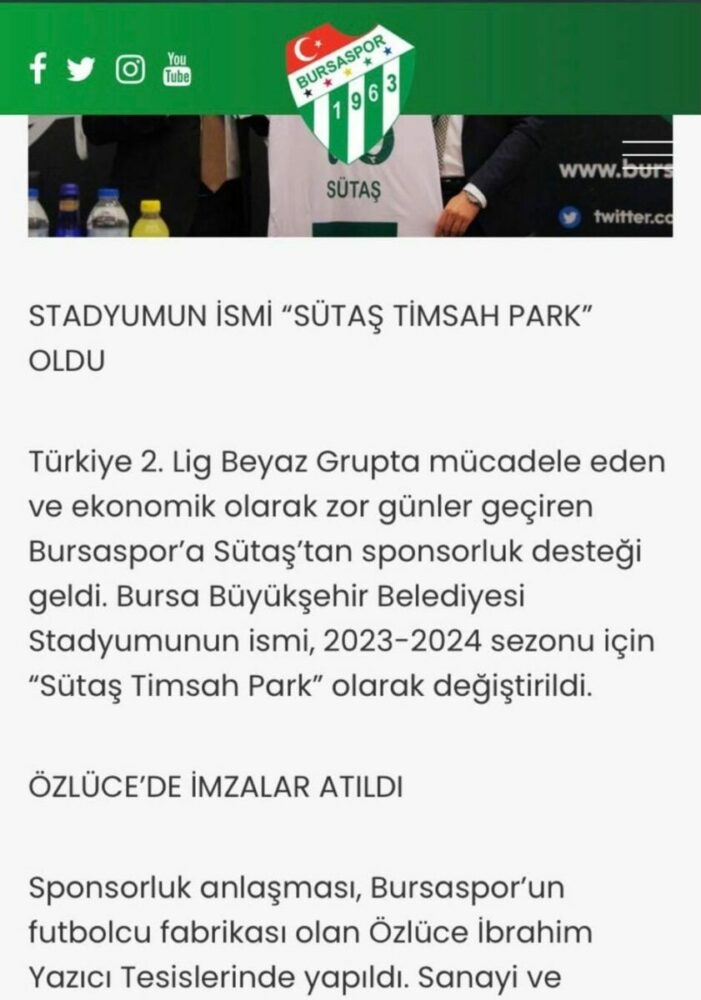Open the Bursaspor YouTube channel
Screen dimensions: 701x1000
177,69
